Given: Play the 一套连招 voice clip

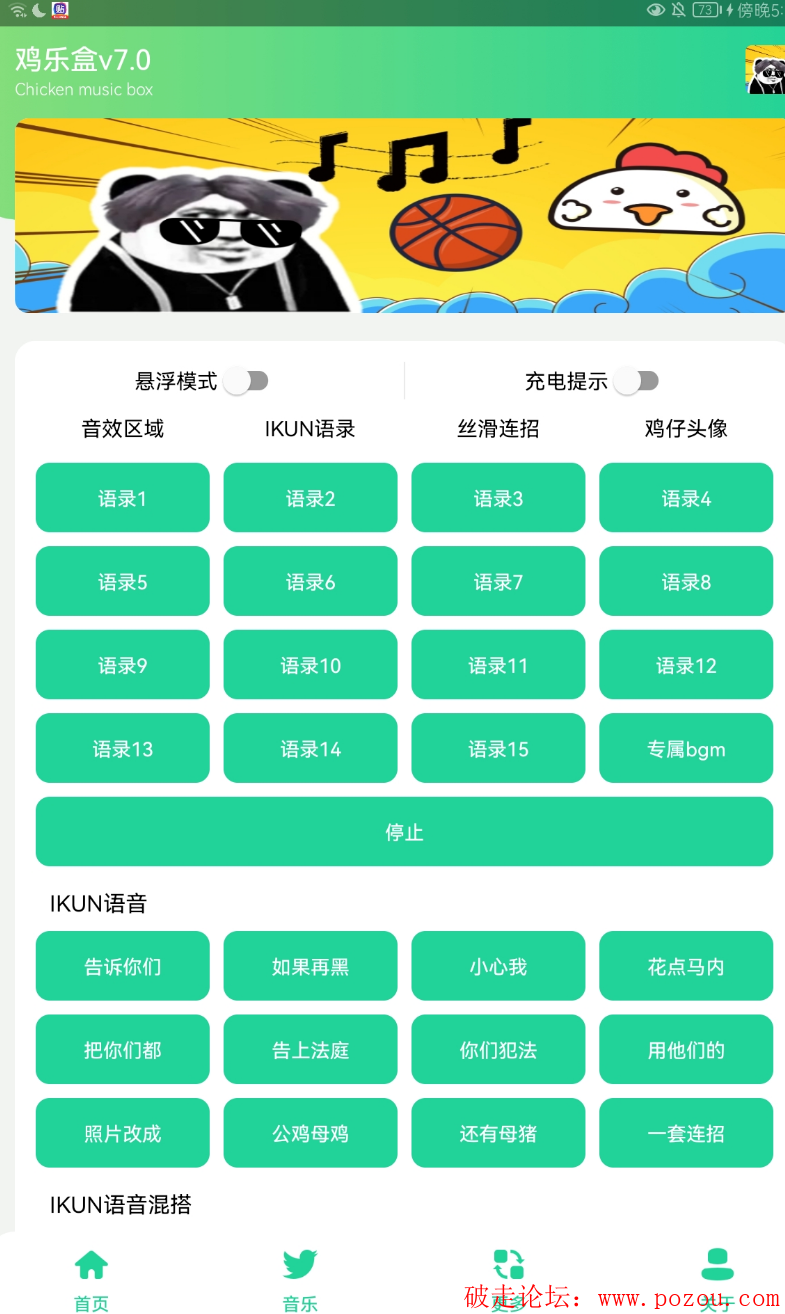Looking at the screenshot, I should (x=686, y=1133).
